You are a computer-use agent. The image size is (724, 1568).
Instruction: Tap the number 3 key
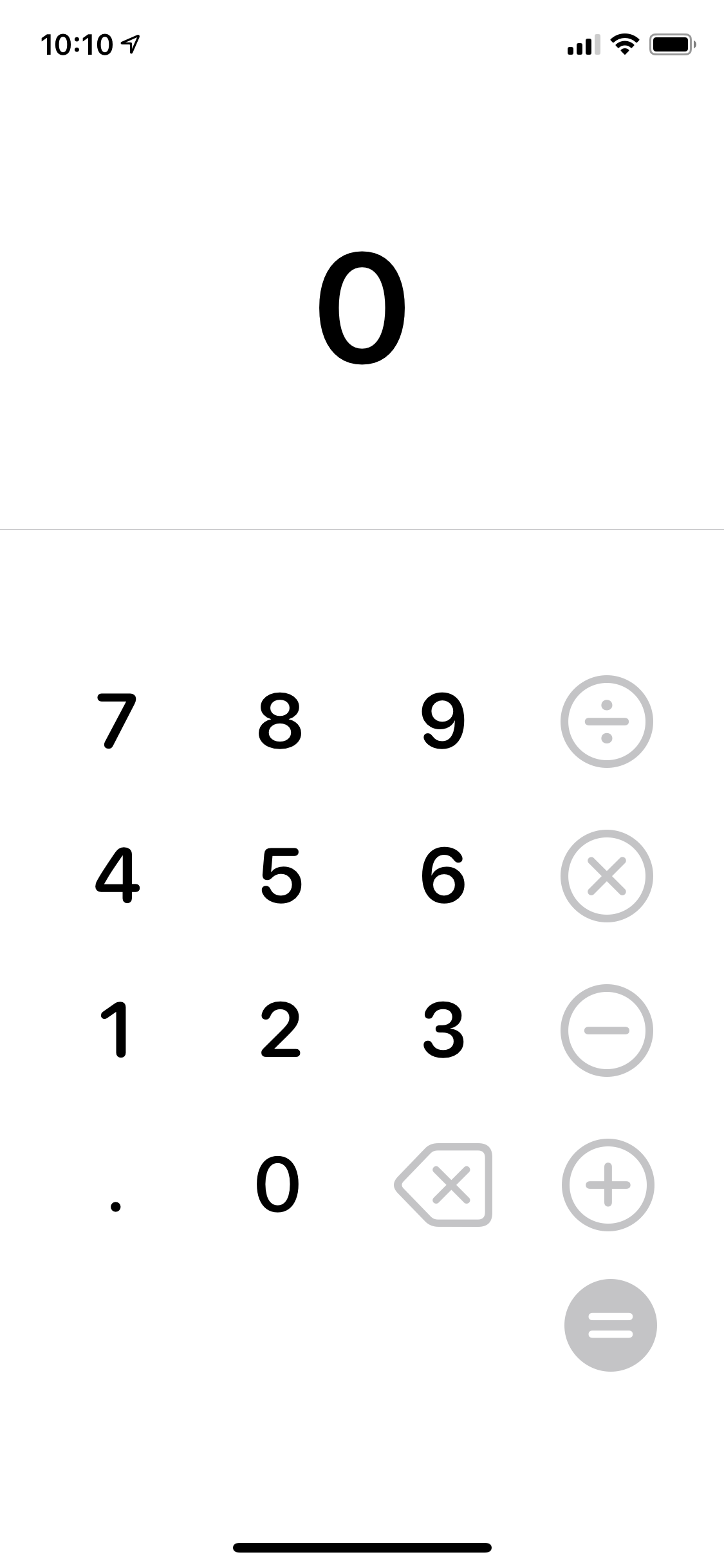click(x=443, y=1030)
